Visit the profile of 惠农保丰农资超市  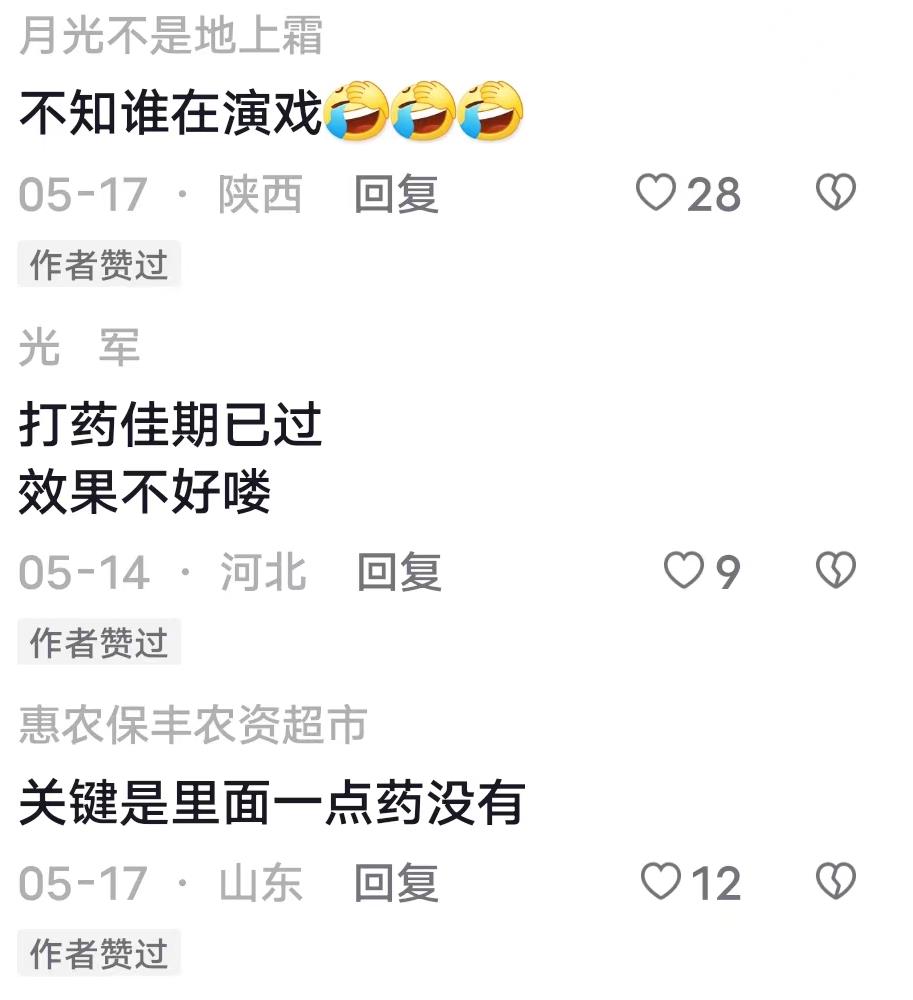[193, 726]
